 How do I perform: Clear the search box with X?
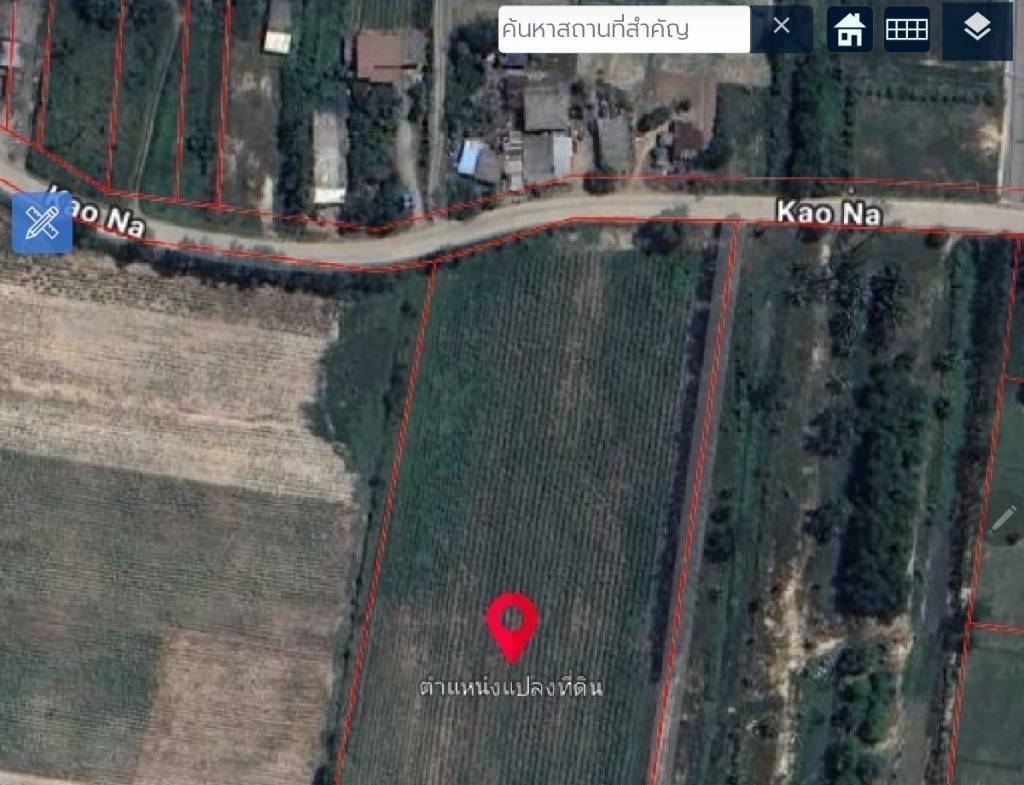coord(782,27)
